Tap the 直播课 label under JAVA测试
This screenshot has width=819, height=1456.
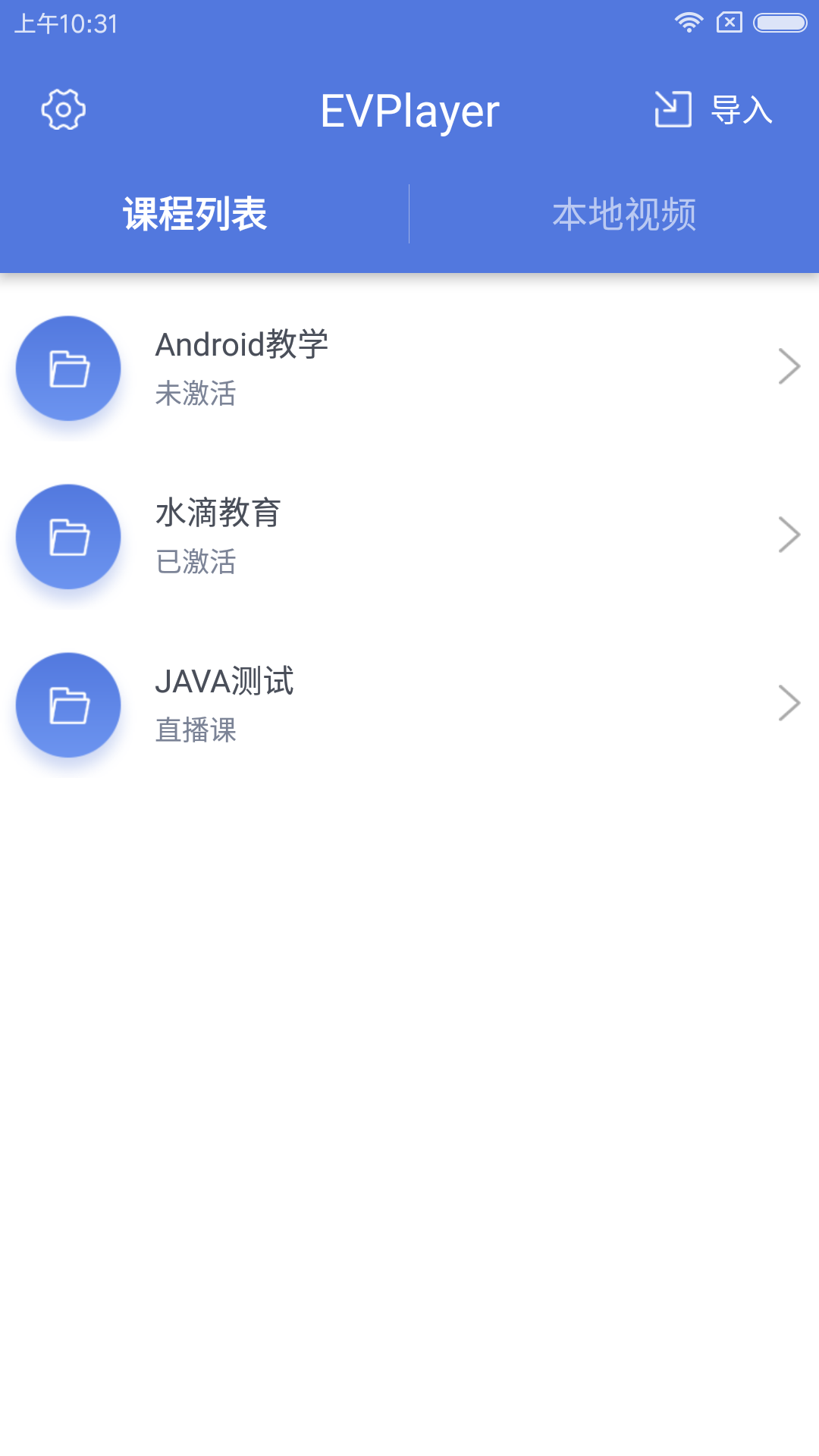coord(195,730)
